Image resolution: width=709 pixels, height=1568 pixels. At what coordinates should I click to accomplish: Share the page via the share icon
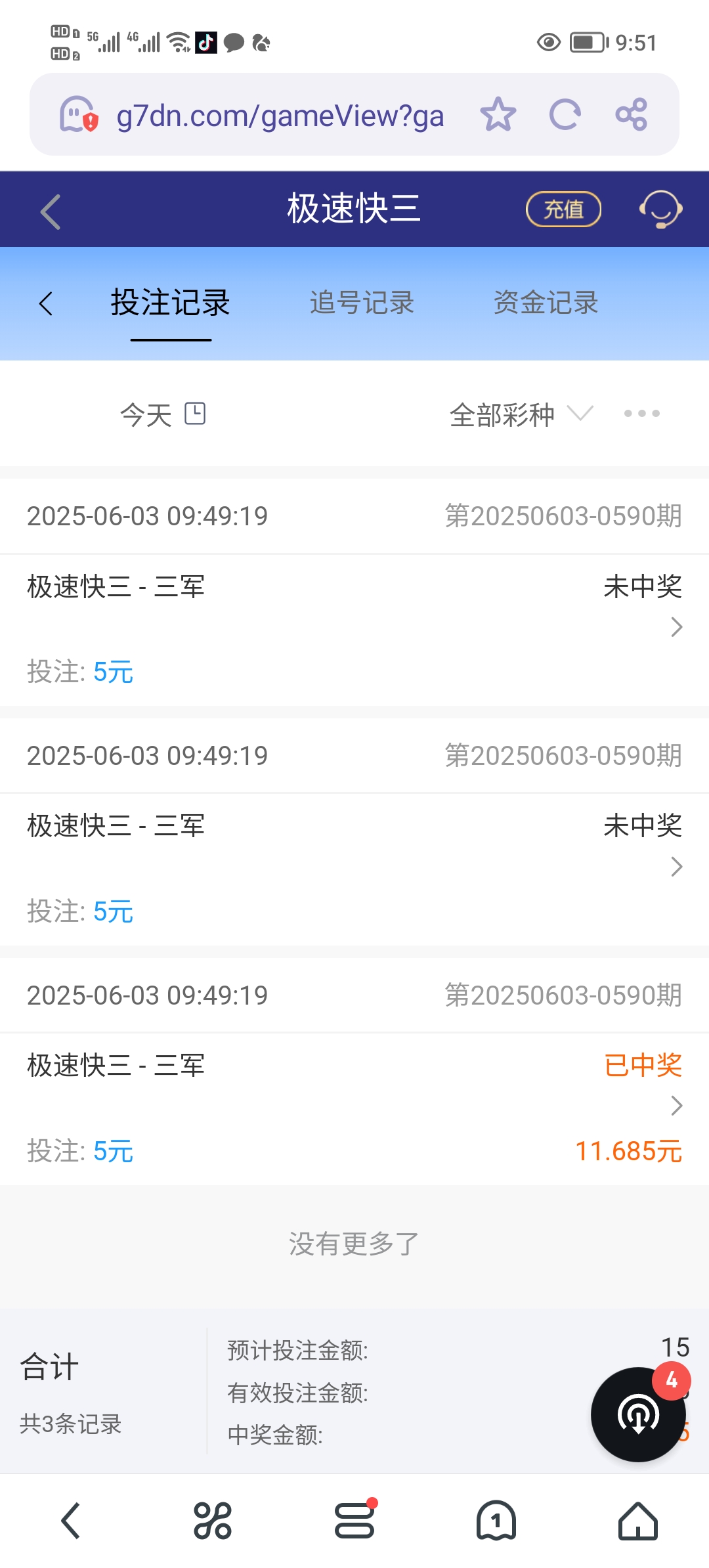coord(632,114)
